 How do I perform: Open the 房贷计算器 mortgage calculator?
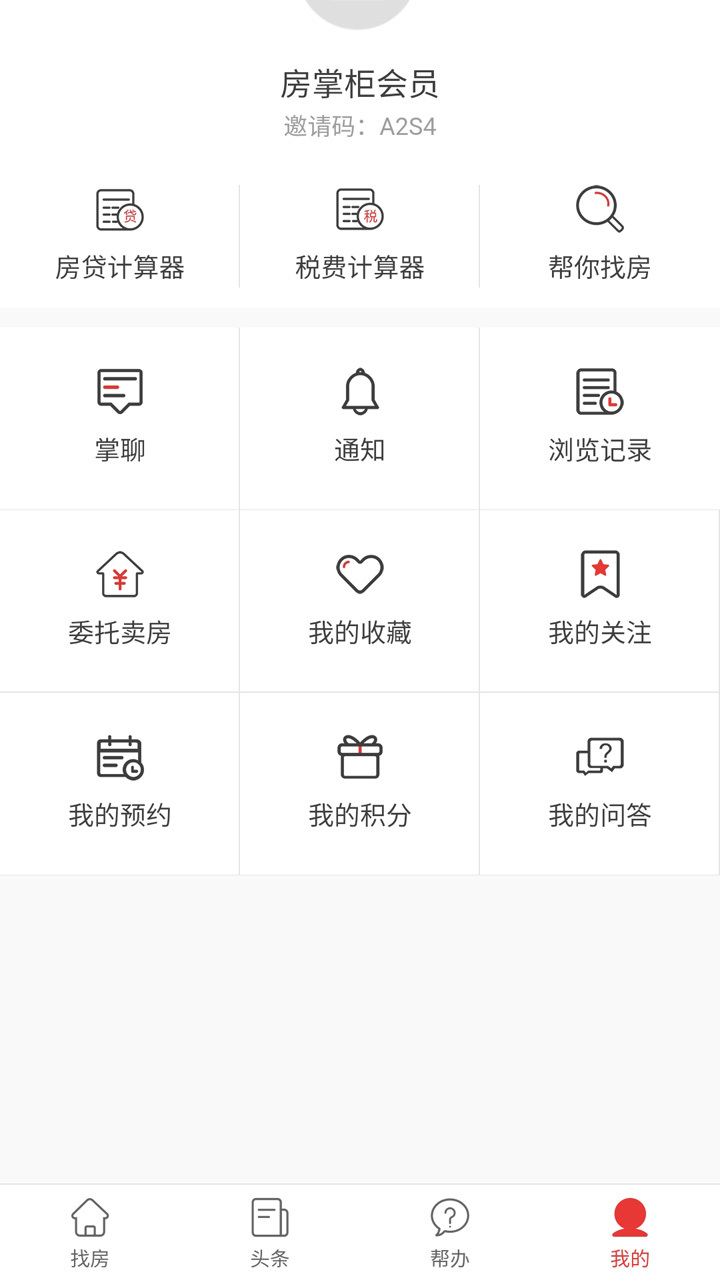pos(120,236)
